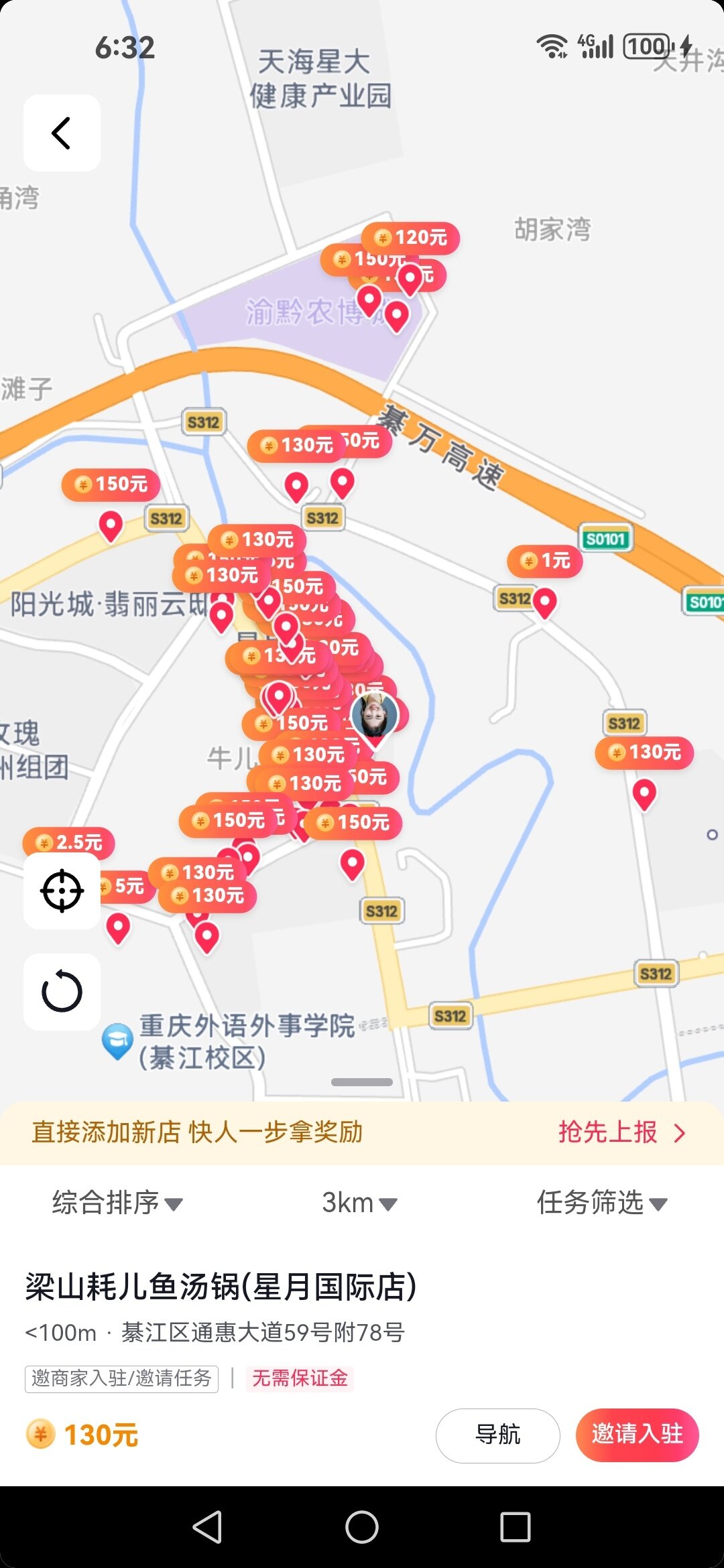Recenter map on my location
This screenshot has height=1568, width=724.
[62, 891]
